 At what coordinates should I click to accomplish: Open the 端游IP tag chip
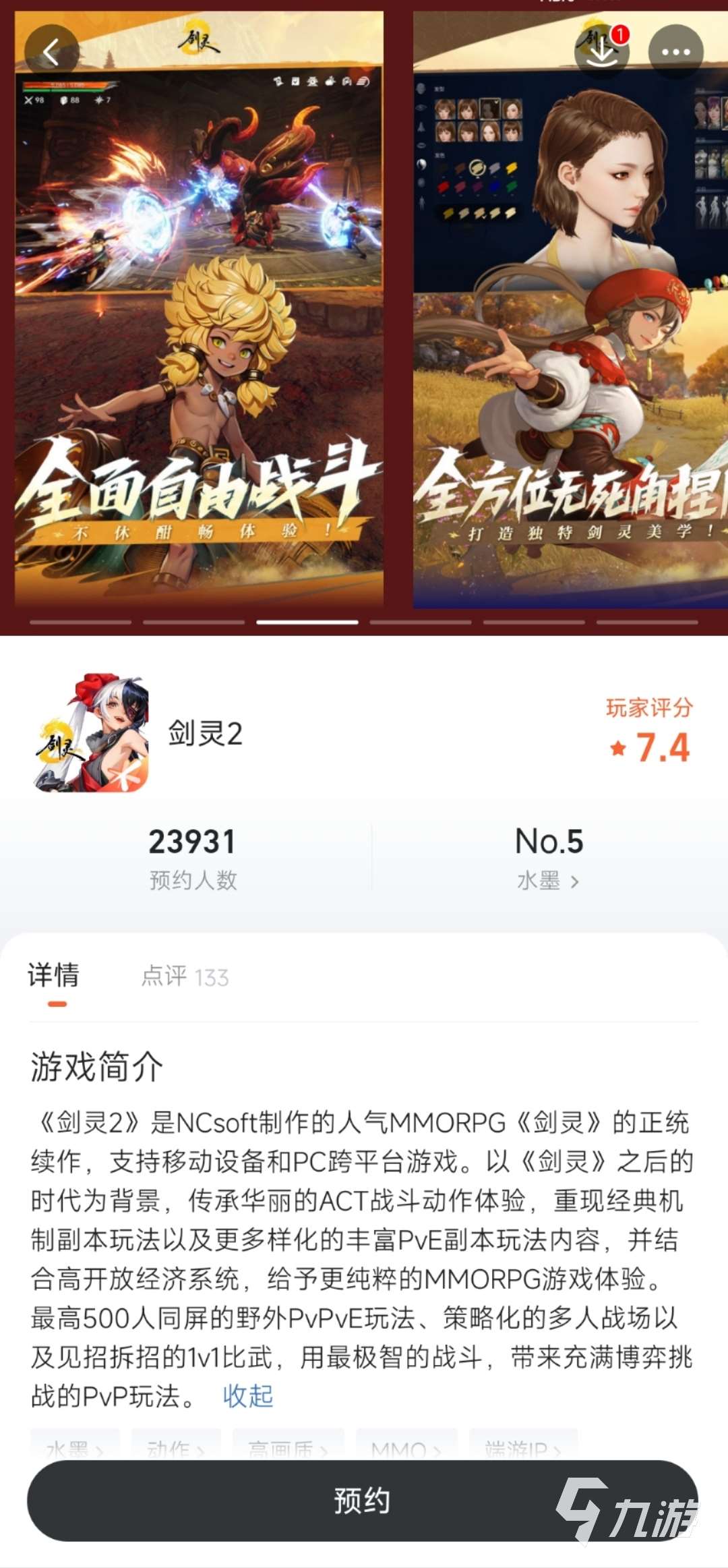click(x=523, y=1447)
